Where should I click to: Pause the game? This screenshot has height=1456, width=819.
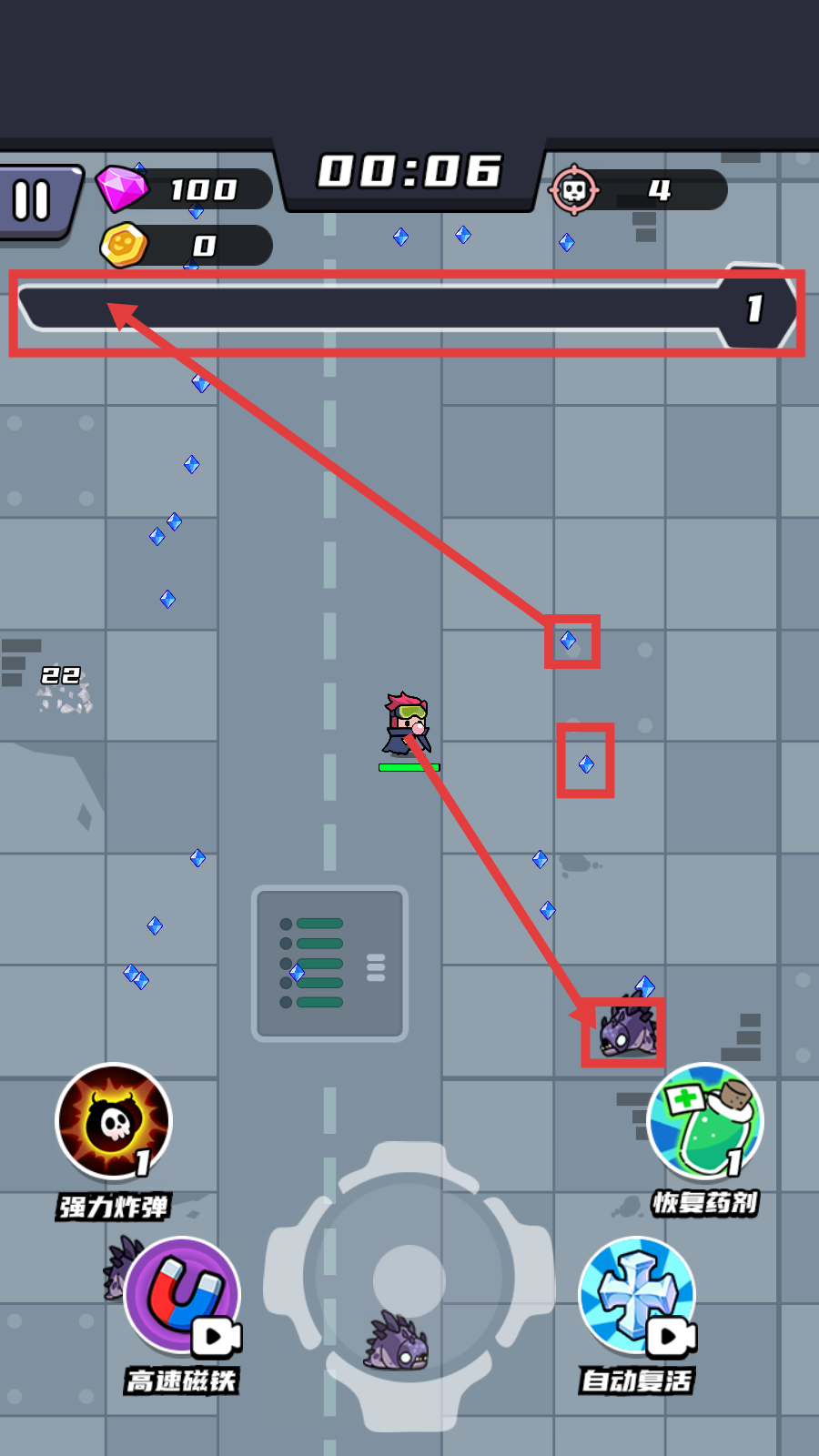[33, 201]
